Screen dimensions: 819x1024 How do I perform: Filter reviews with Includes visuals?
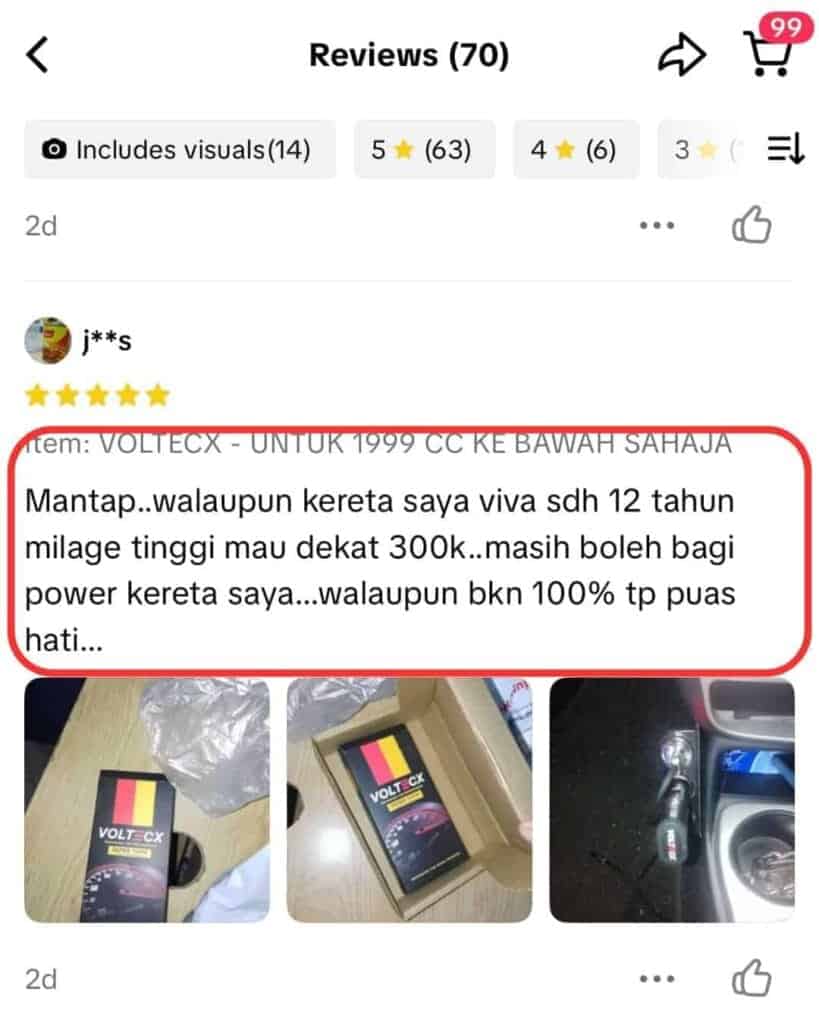[179, 150]
